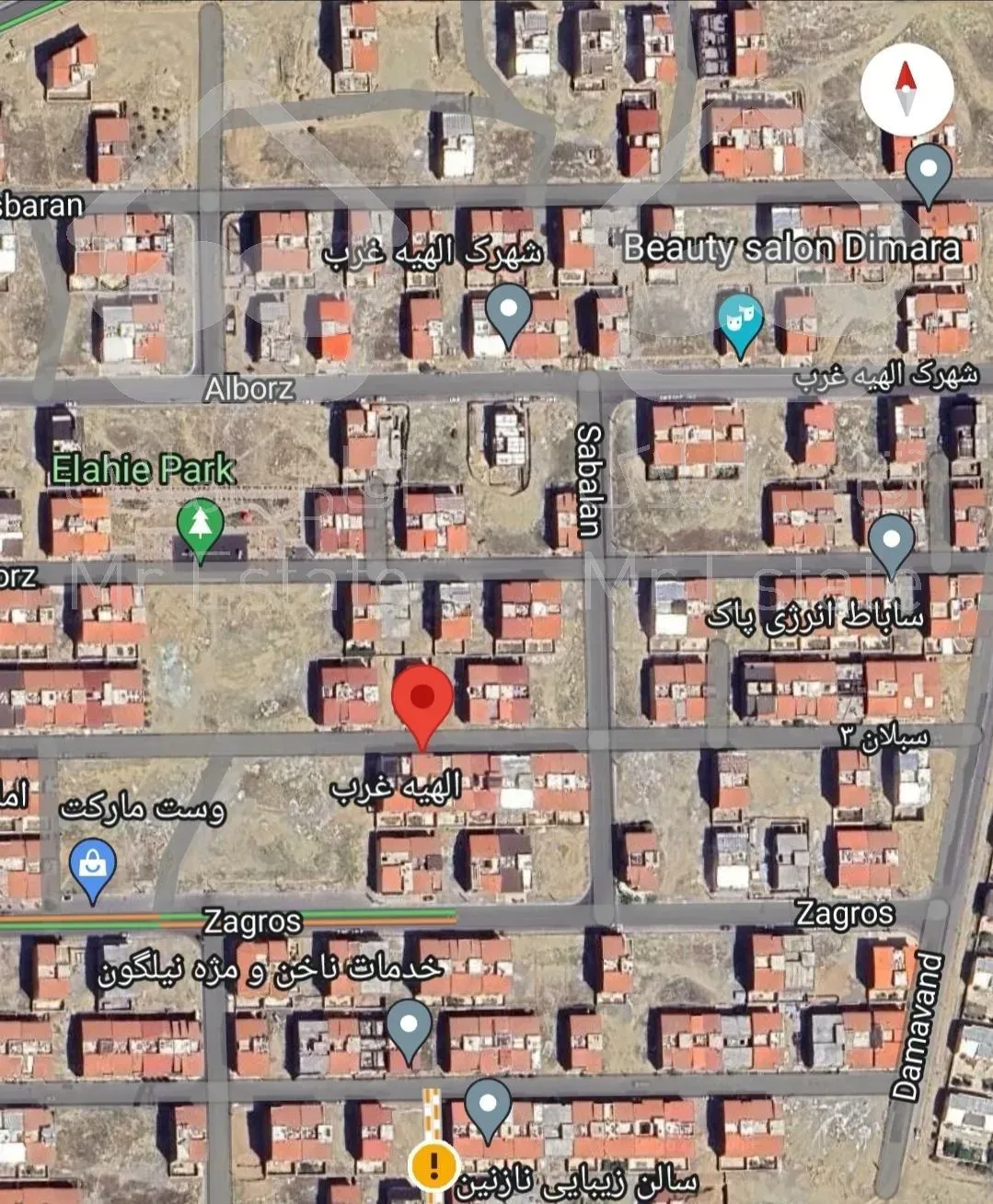Open the وست مارکت shopping pin

[93, 868]
